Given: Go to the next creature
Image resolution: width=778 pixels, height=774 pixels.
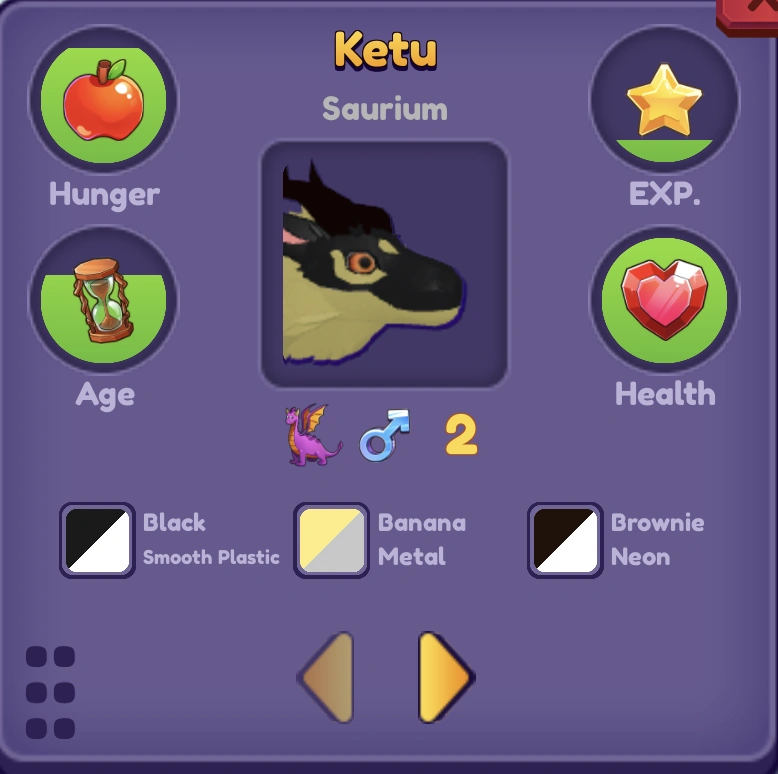Looking at the screenshot, I should point(444,677).
